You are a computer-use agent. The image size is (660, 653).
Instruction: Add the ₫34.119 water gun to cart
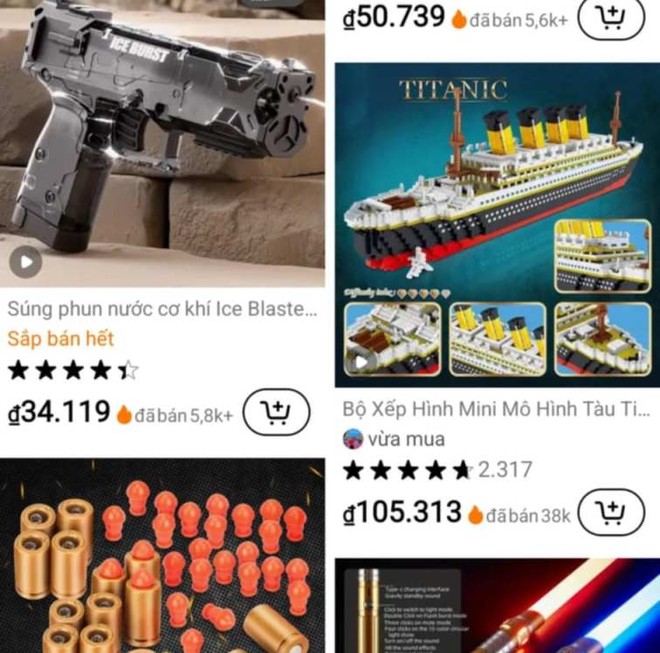[277, 412]
